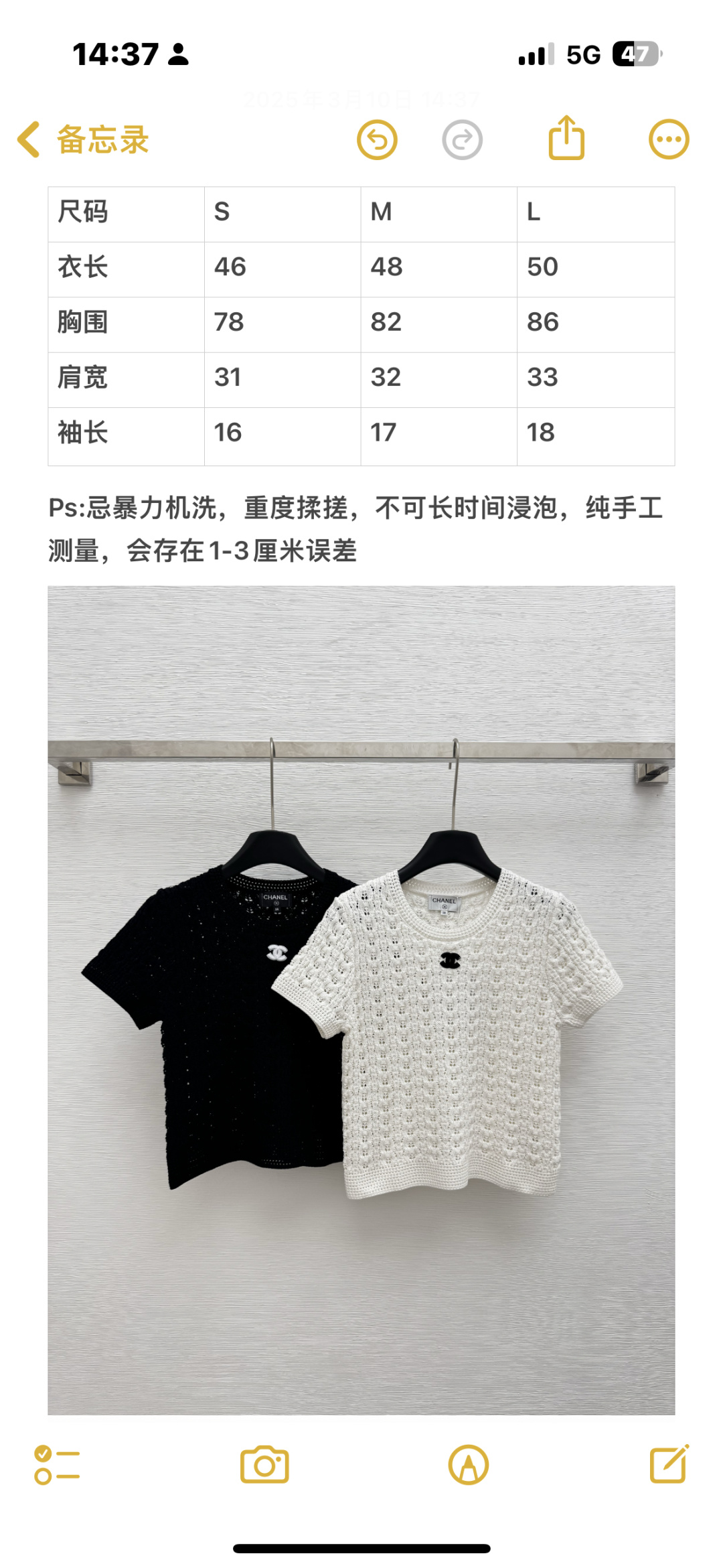Share this note
Viewport: 723px width, 1568px height.
pos(566,138)
